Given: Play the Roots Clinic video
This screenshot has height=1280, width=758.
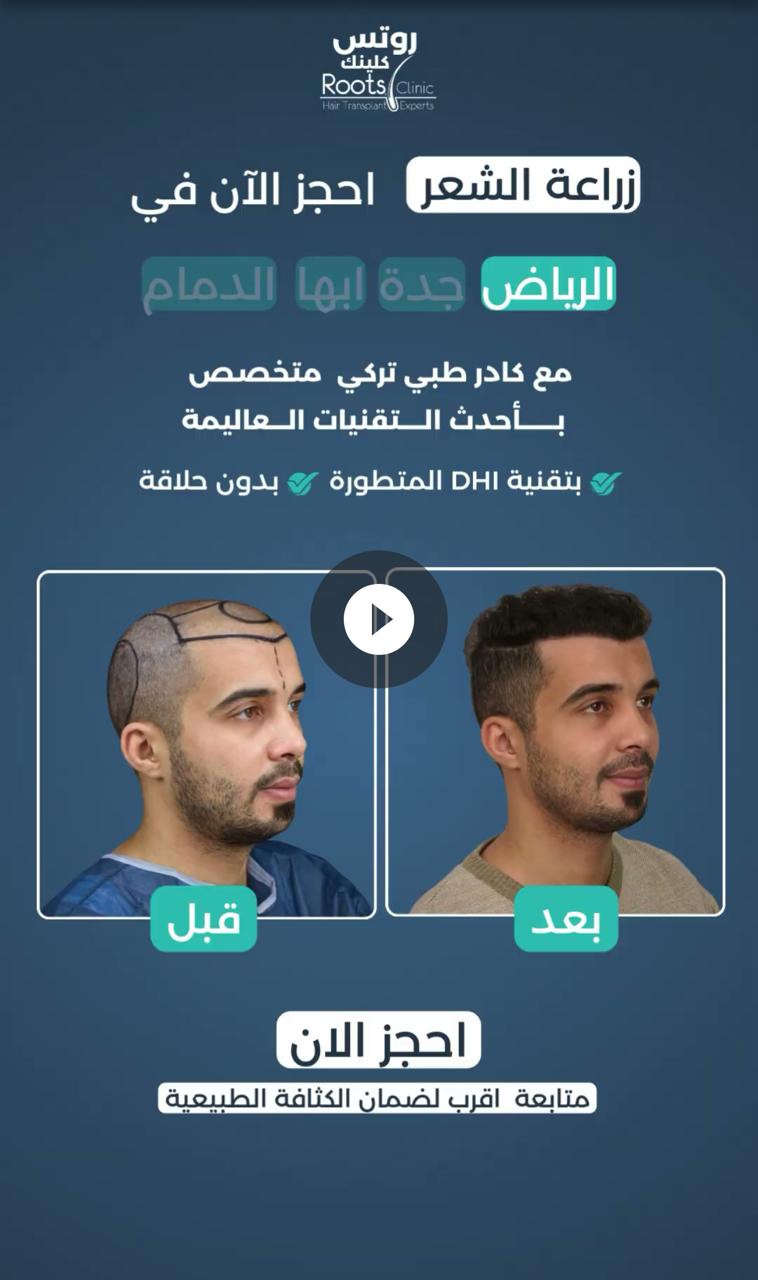Looking at the screenshot, I should 378,619.
